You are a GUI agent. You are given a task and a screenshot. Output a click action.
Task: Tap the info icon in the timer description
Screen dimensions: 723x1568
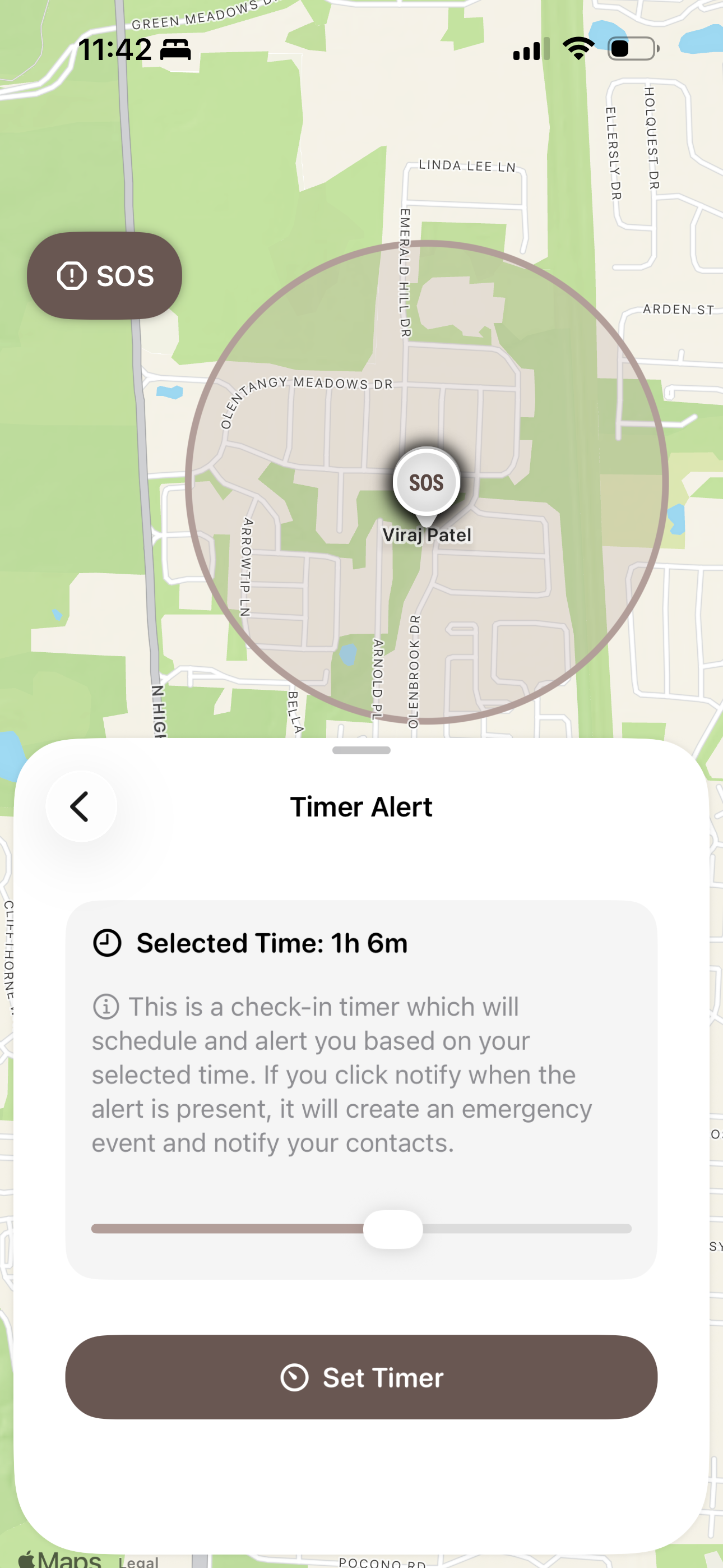click(106, 1007)
